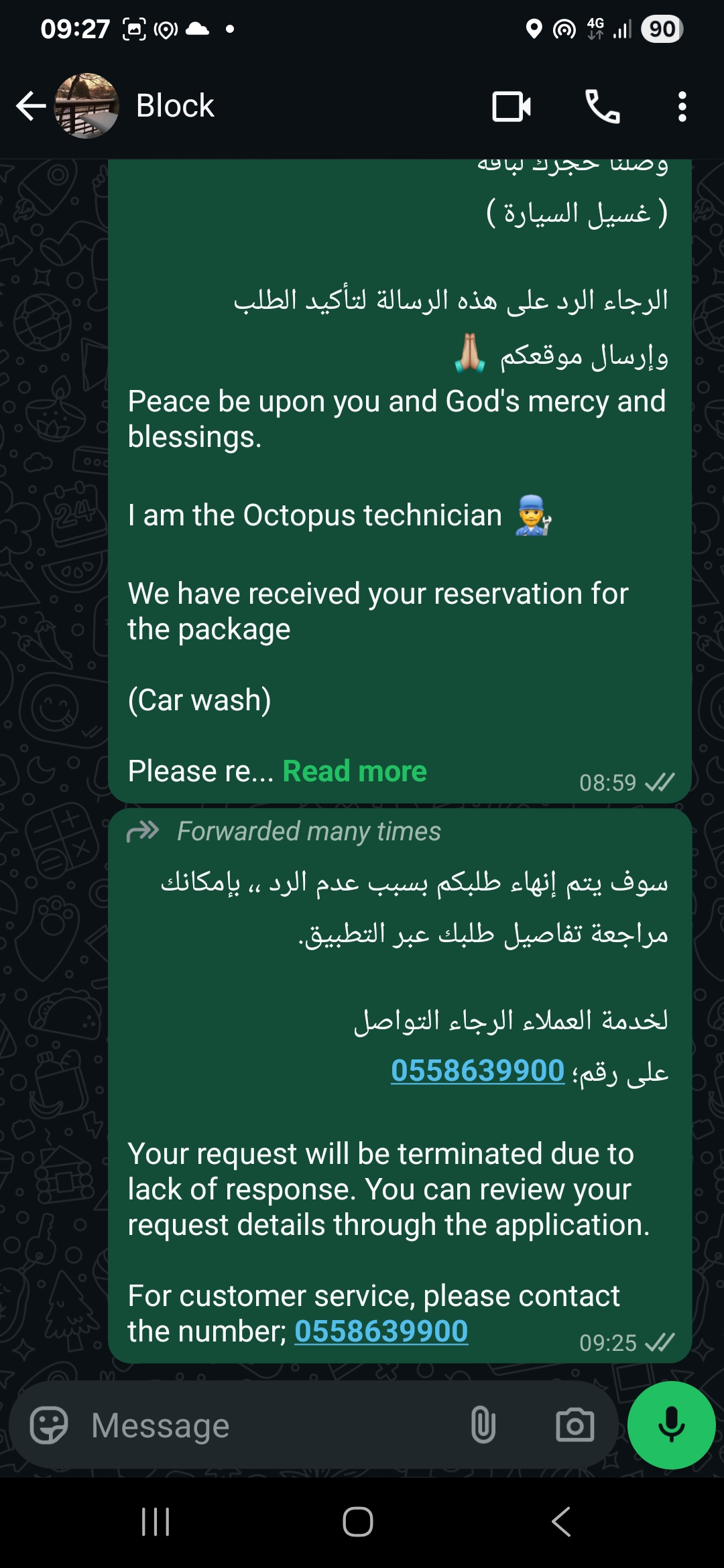The image size is (724, 1568).
Task: Expand message with Read more
Action: [x=355, y=771]
